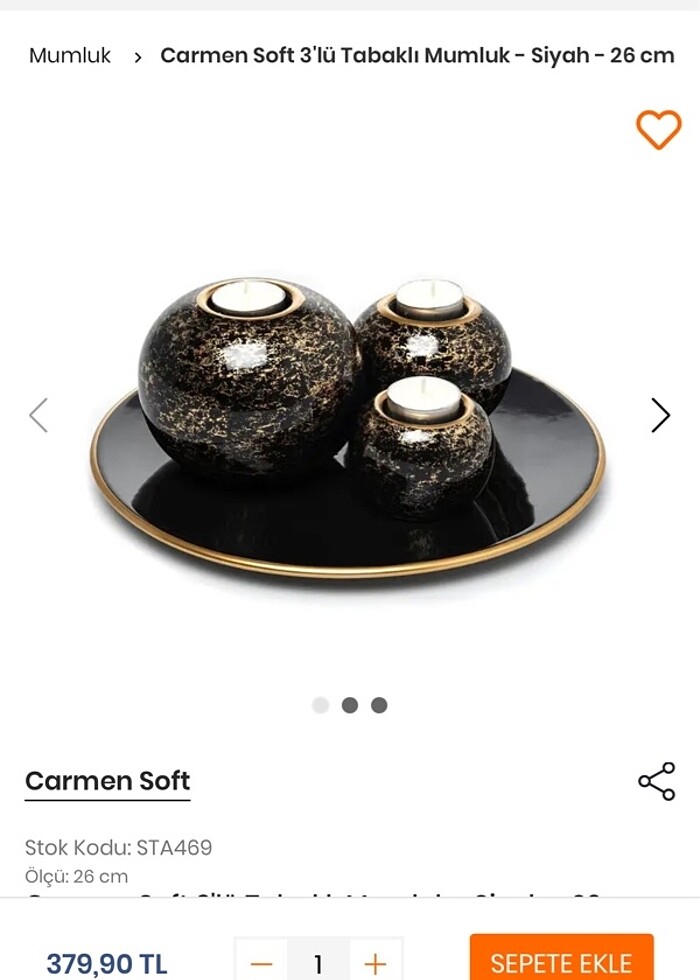
Task: Open the Mumluk breadcrumb category
Action: tap(70, 55)
